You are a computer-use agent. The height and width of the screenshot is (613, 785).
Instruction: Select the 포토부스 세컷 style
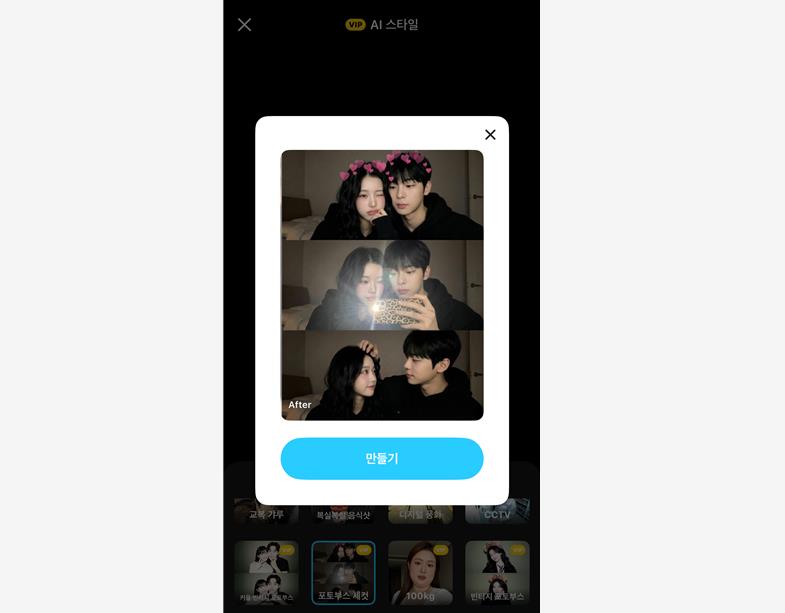coord(343,573)
